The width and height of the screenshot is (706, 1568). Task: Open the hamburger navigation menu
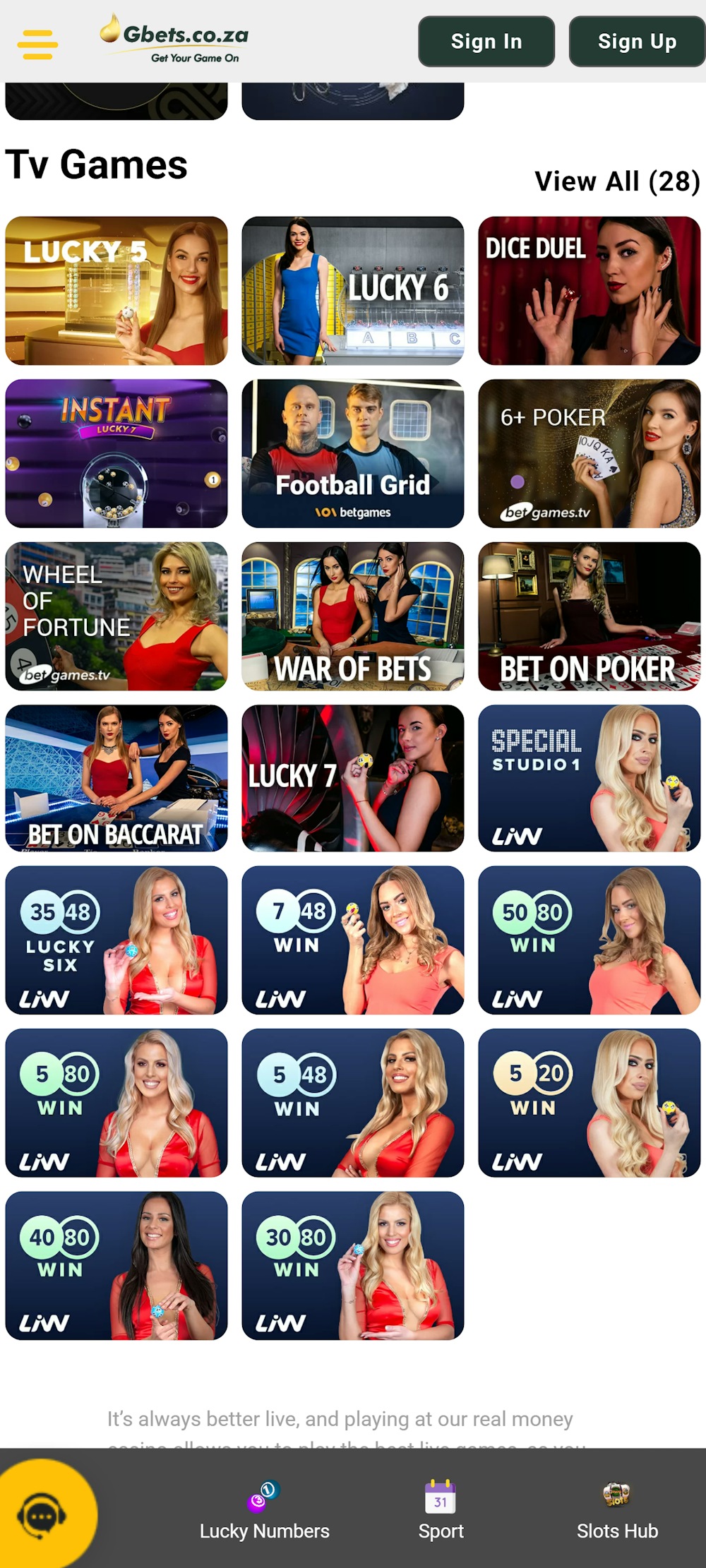[37, 43]
